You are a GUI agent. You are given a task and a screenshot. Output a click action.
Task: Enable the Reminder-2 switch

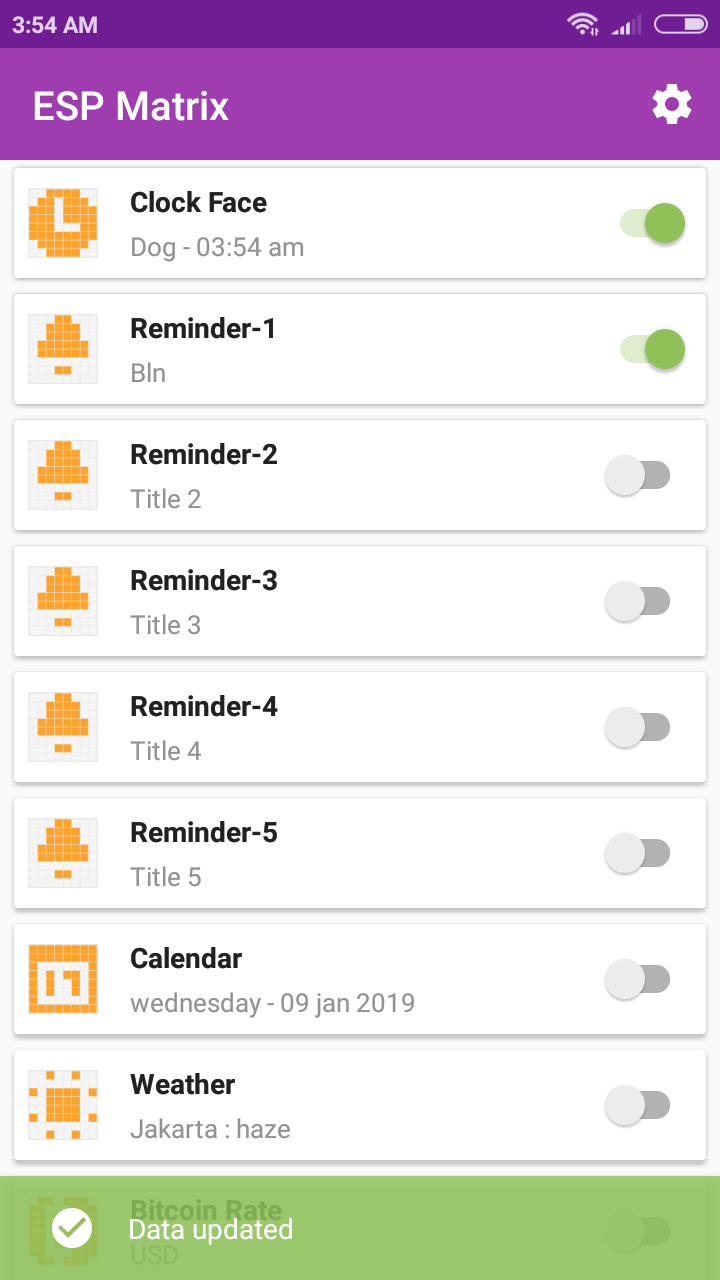pyautogui.click(x=638, y=475)
